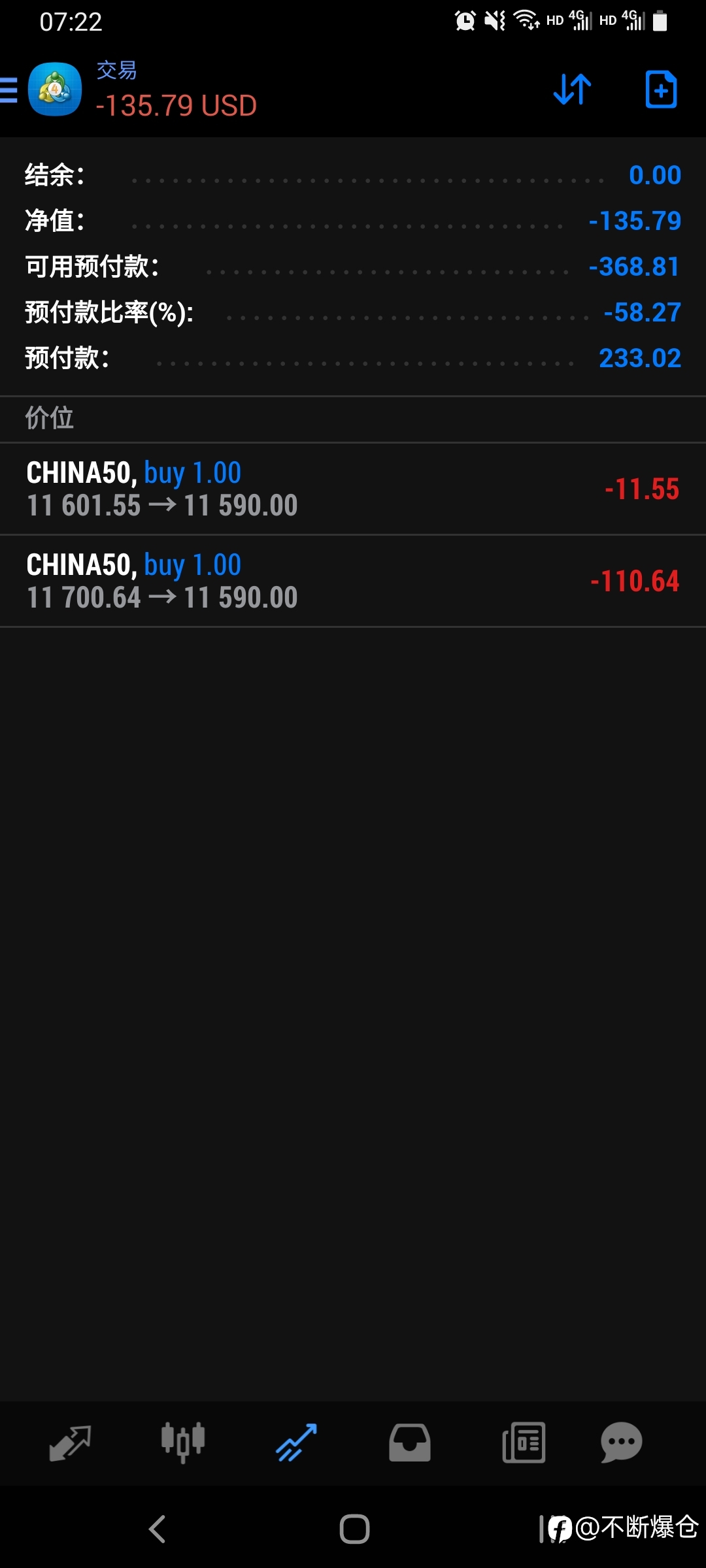Open the Chat messages tab

tap(621, 1443)
